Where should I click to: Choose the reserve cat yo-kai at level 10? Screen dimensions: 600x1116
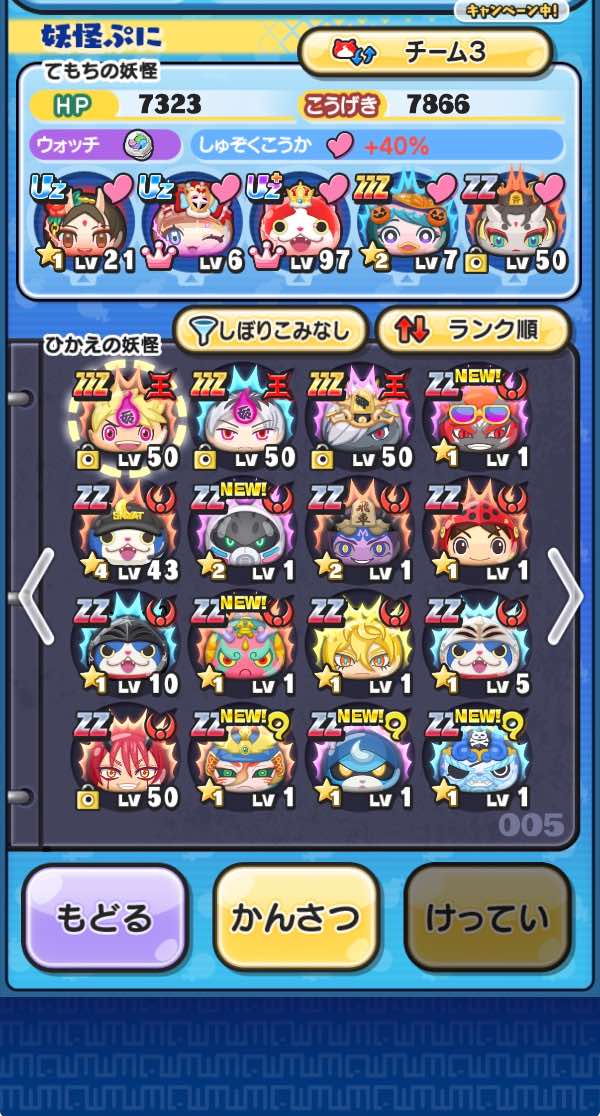127,647
